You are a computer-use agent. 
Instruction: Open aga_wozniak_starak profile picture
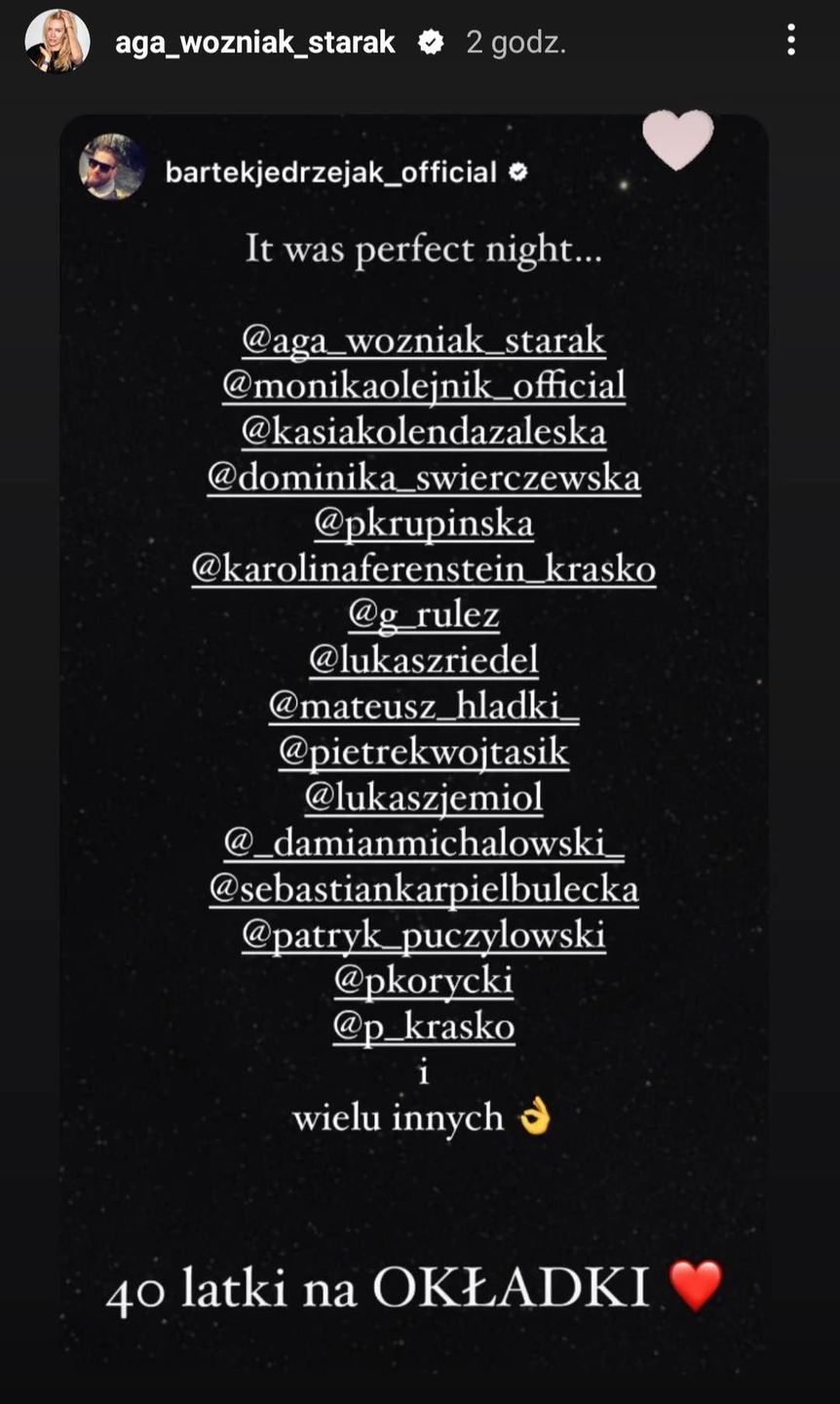click(x=57, y=42)
